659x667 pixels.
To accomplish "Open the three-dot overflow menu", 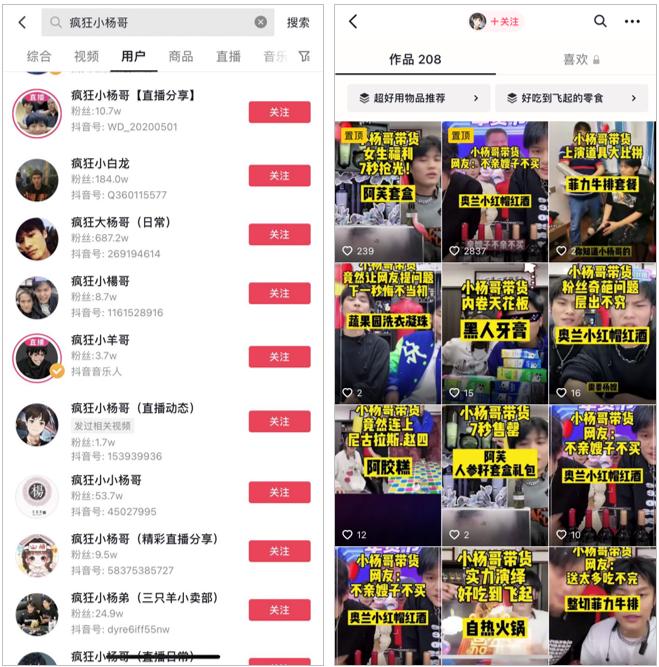I will click(632, 21).
